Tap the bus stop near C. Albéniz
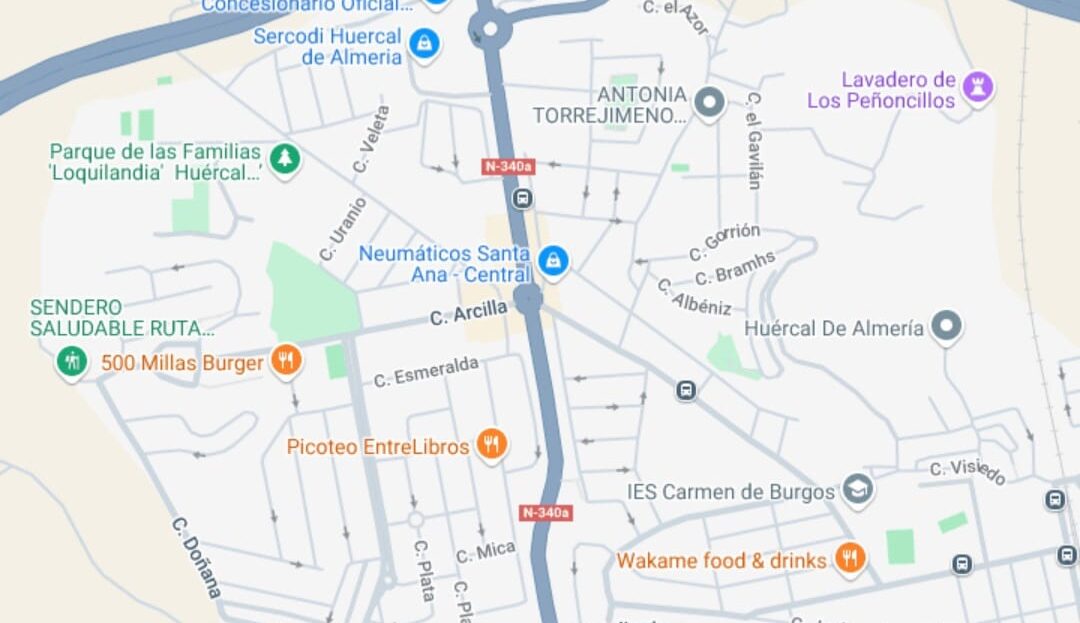Viewport: 1080px width, 623px height. 685,390
